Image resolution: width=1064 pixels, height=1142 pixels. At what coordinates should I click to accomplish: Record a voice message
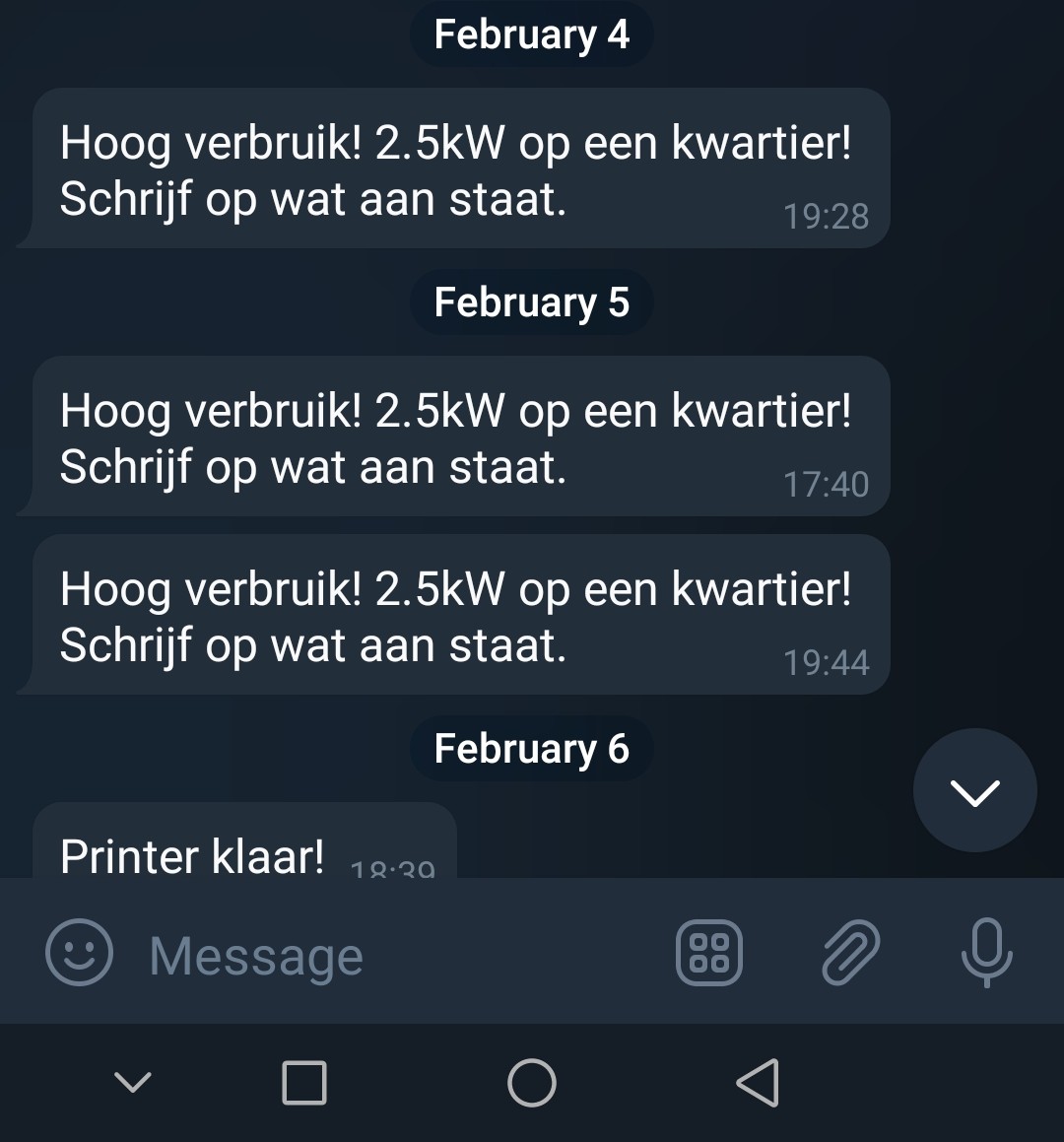coord(986,953)
